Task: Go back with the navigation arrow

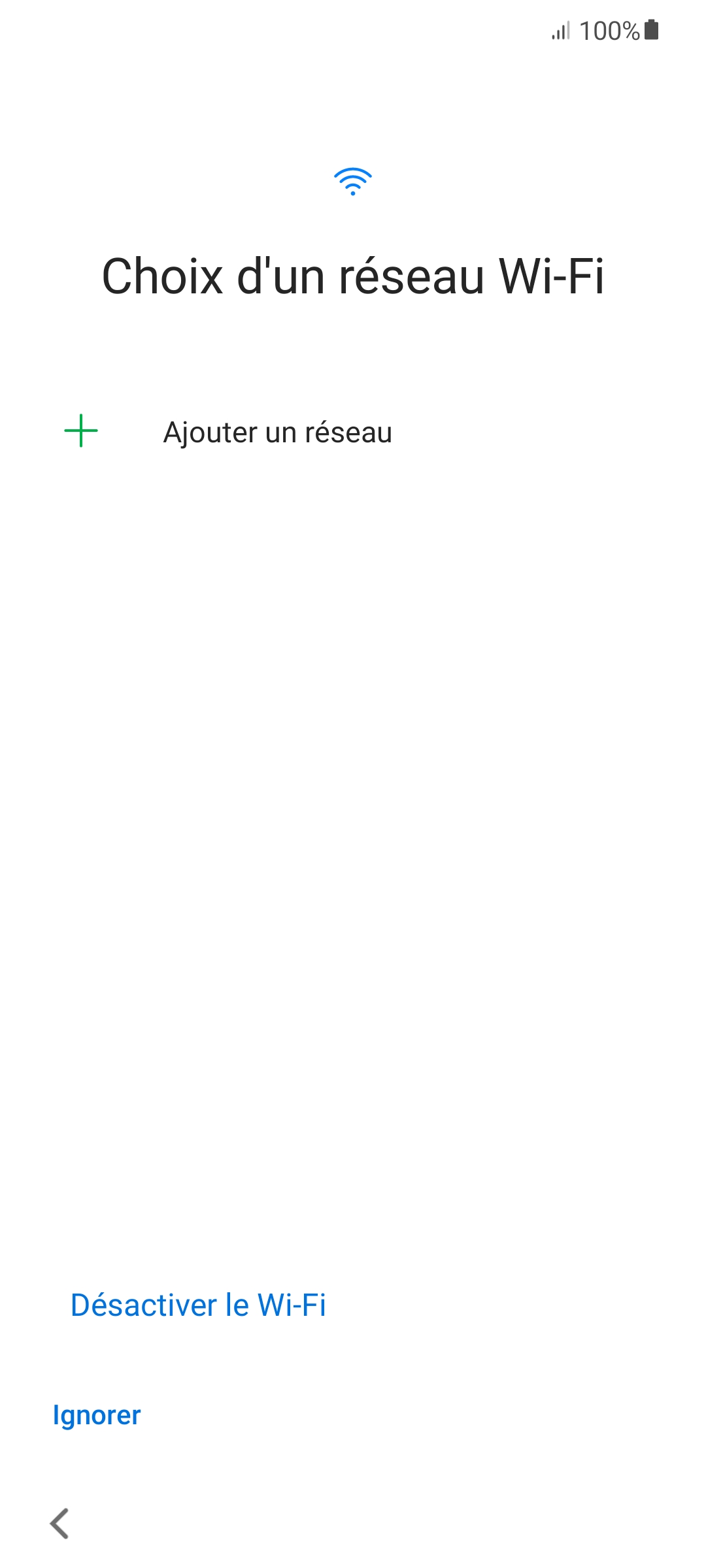Action: pyautogui.click(x=60, y=1524)
